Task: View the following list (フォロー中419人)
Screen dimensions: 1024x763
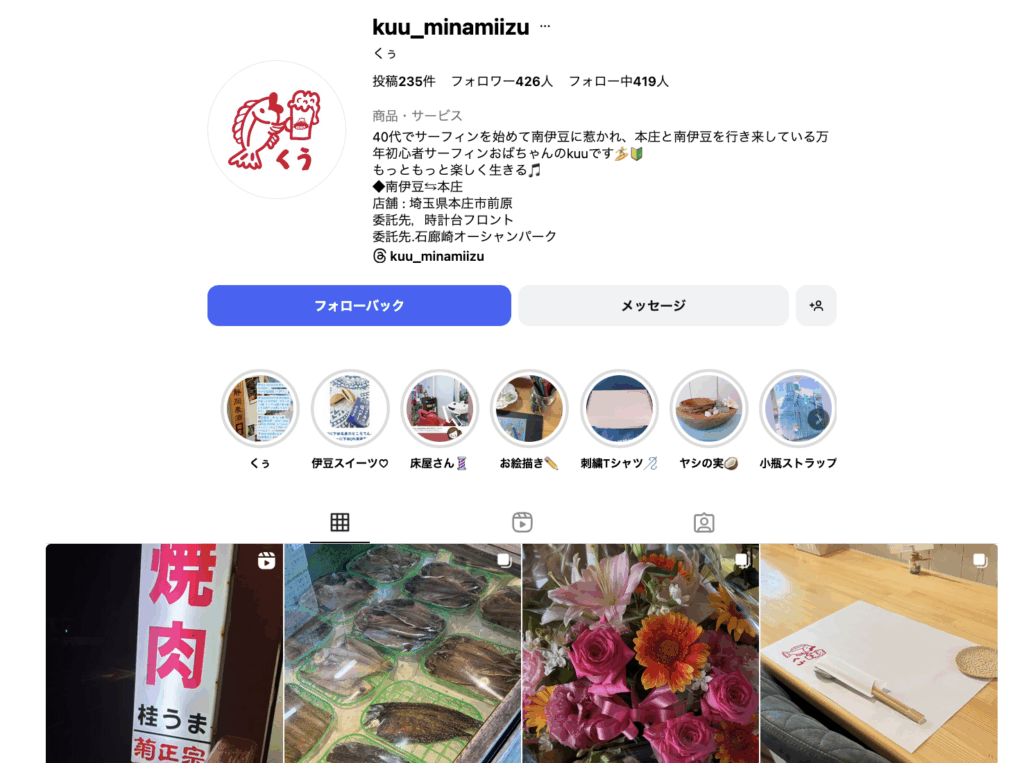Action: (x=618, y=81)
